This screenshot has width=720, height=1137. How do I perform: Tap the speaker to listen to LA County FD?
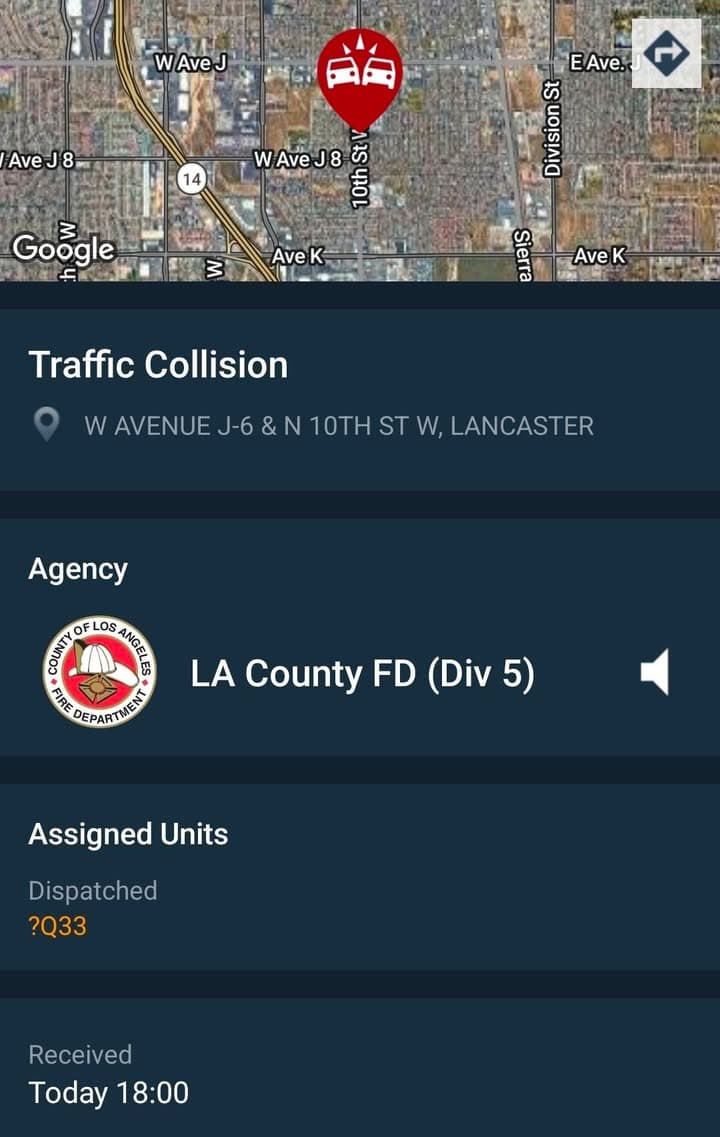pos(657,673)
